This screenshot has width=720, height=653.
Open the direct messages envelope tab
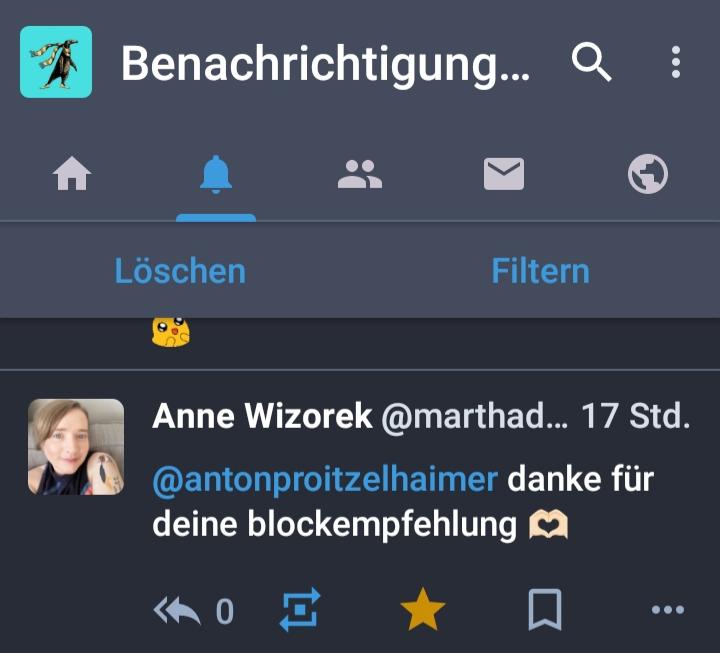coord(504,175)
